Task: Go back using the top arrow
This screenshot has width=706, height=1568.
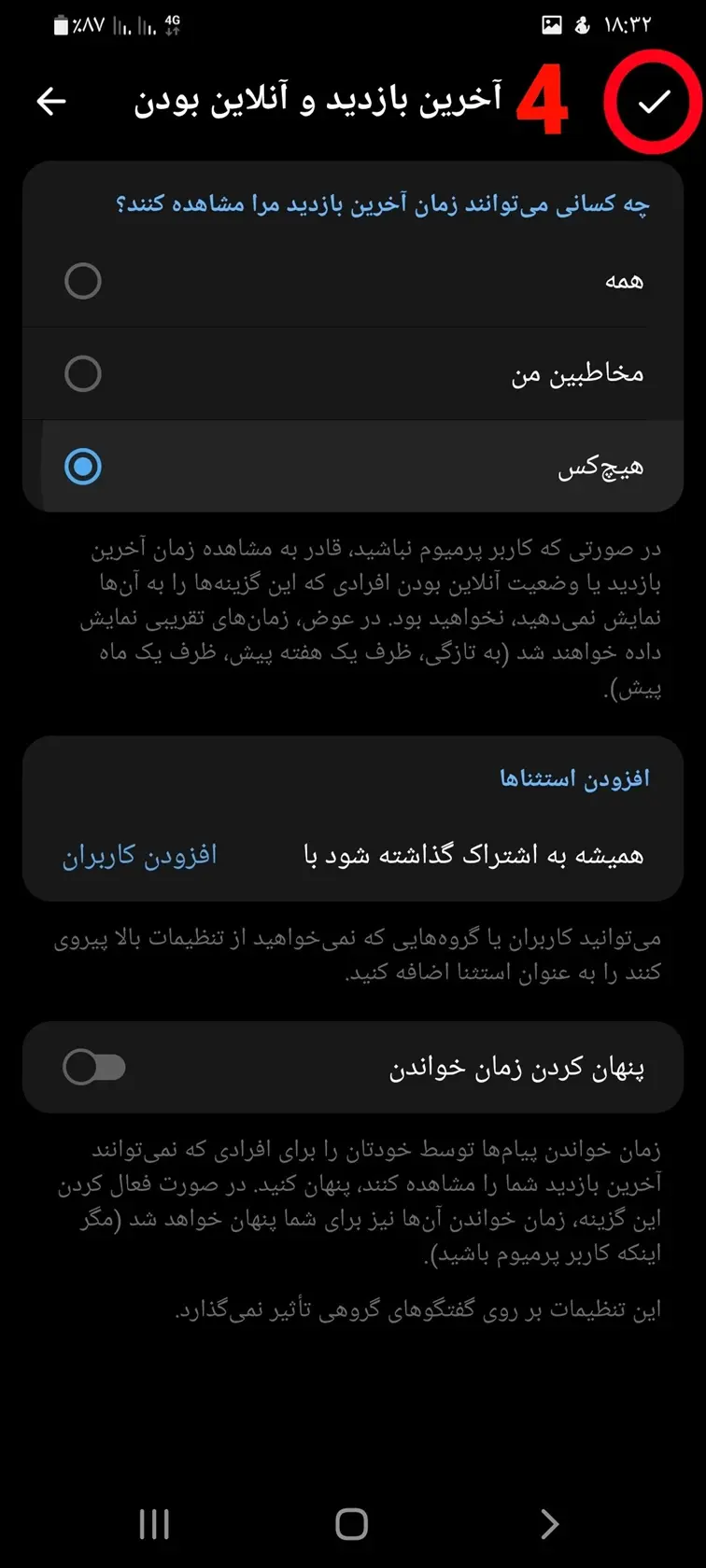Action: tap(51, 101)
